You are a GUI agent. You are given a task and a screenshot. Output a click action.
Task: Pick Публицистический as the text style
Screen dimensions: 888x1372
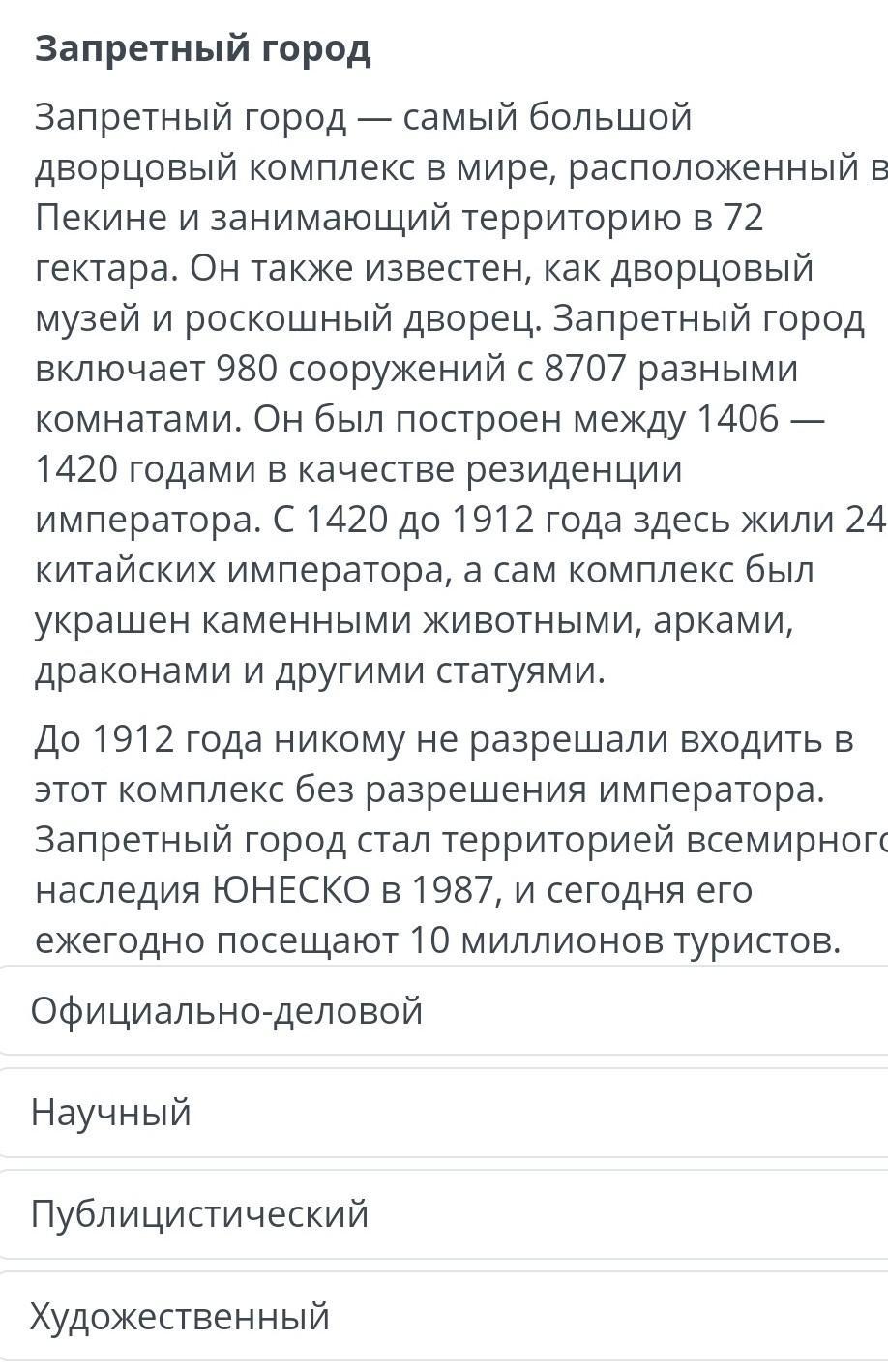(444, 1214)
